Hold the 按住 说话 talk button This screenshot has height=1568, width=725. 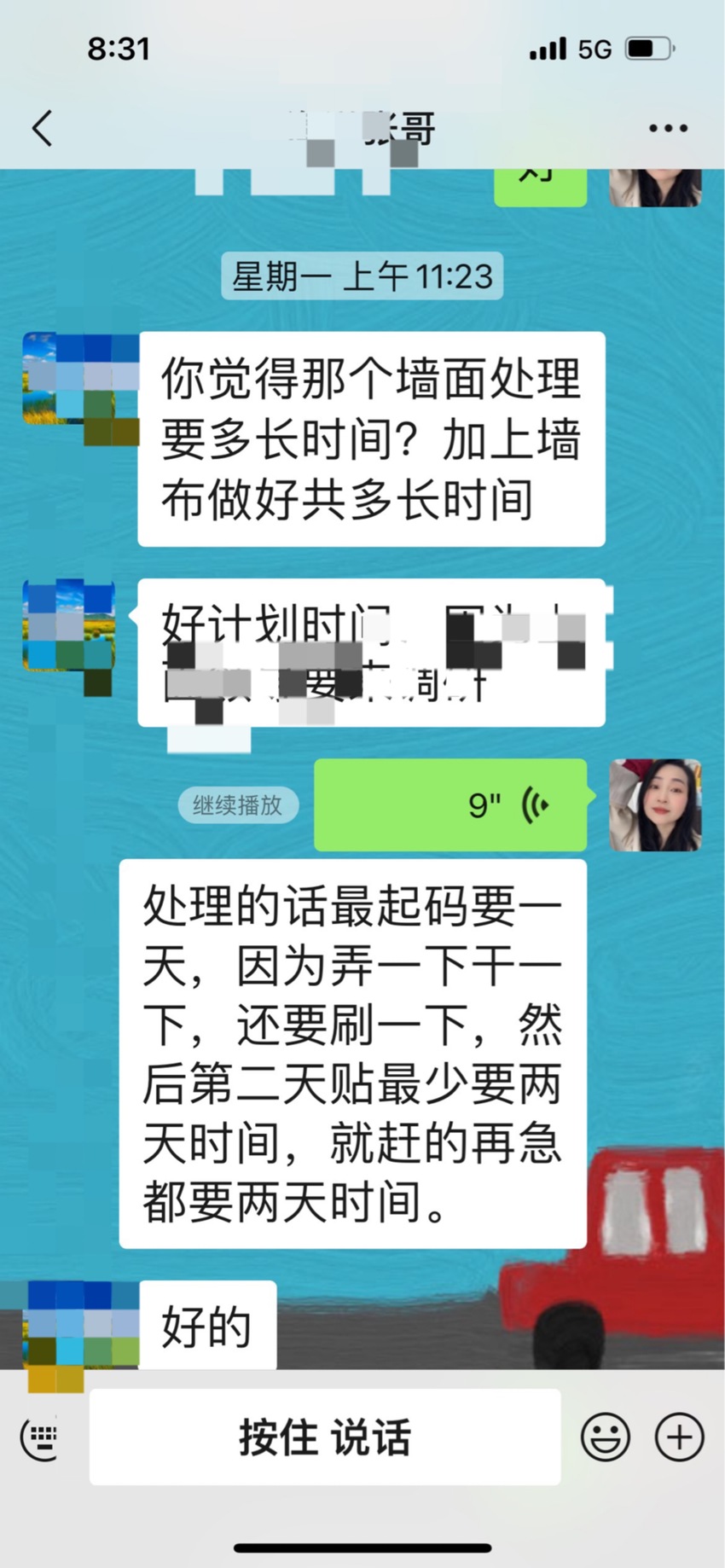point(325,1437)
